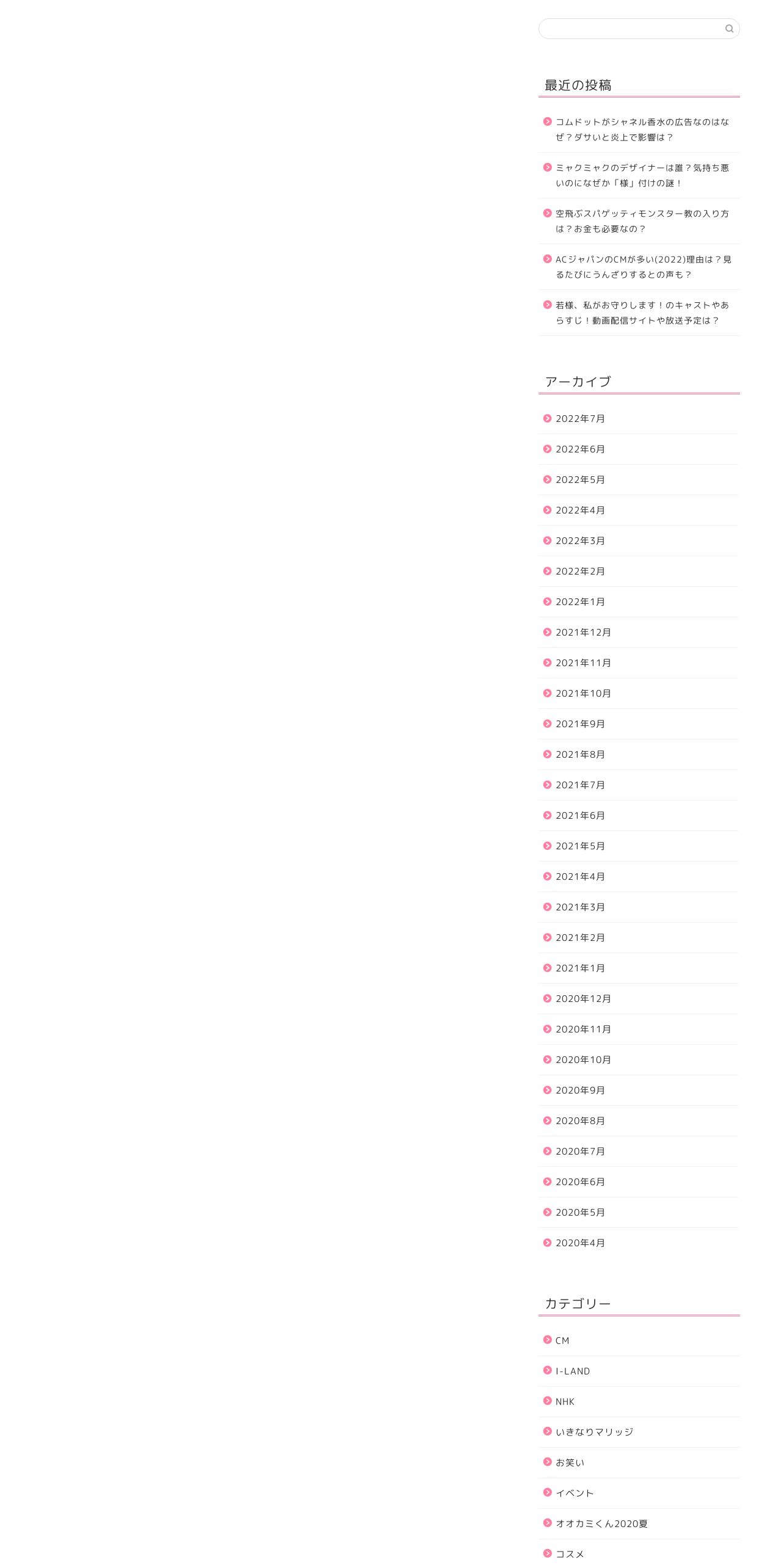
Task: Tap the search text field
Action: tap(631, 29)
